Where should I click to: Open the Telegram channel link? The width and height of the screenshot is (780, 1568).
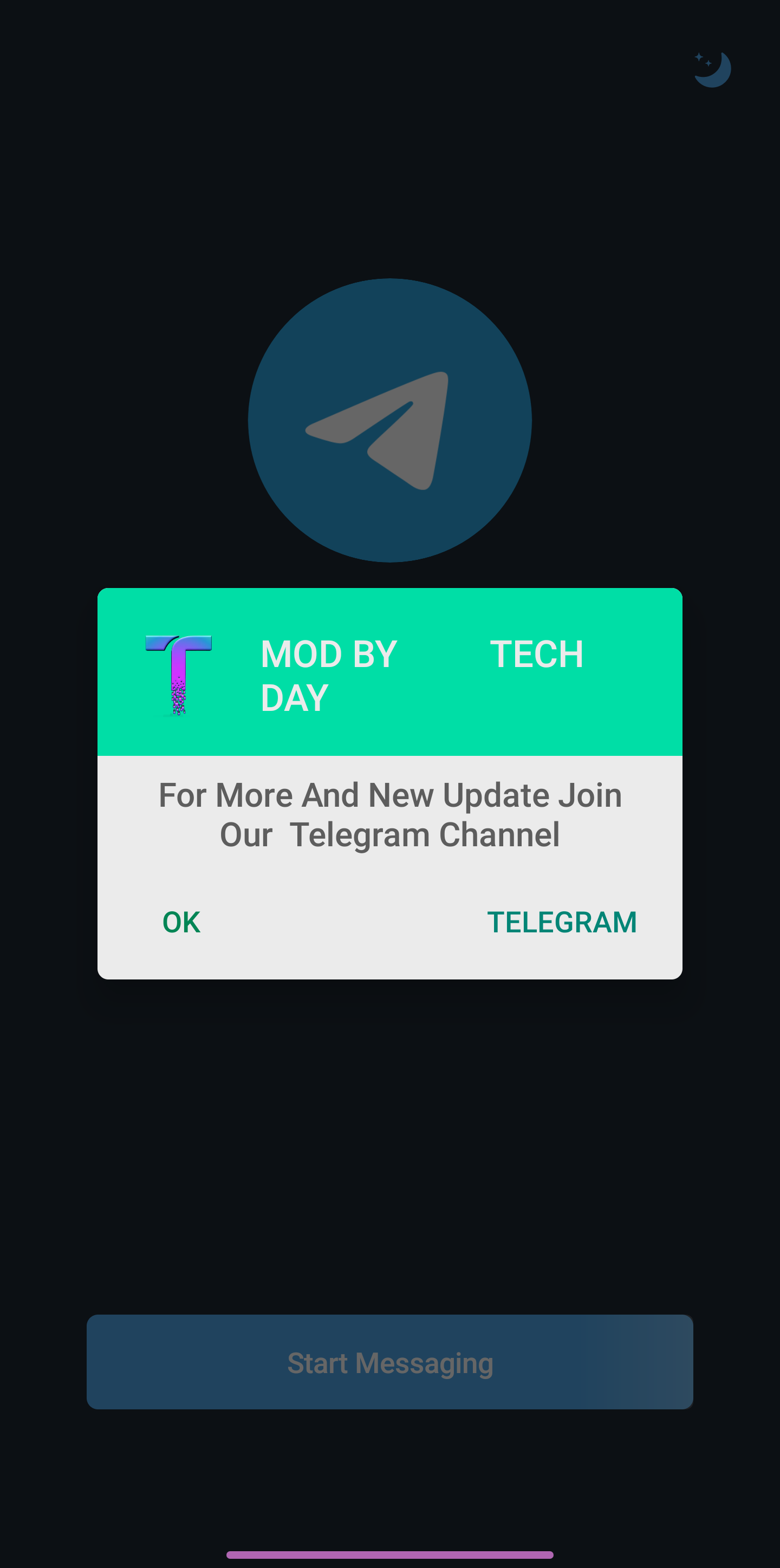561,922
